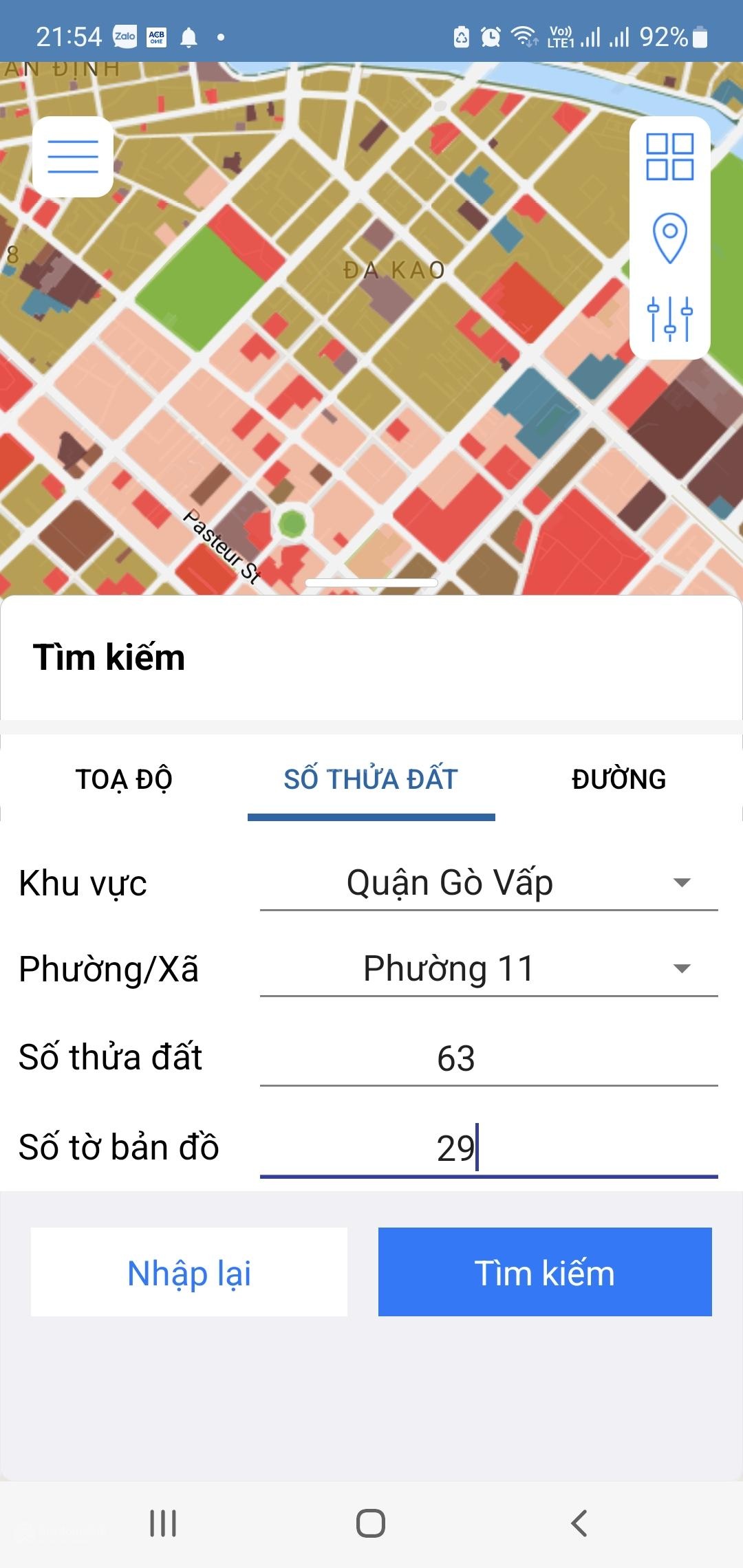Go back with the system back button
Screen dimensions: 743x1568
(579, 1523)
